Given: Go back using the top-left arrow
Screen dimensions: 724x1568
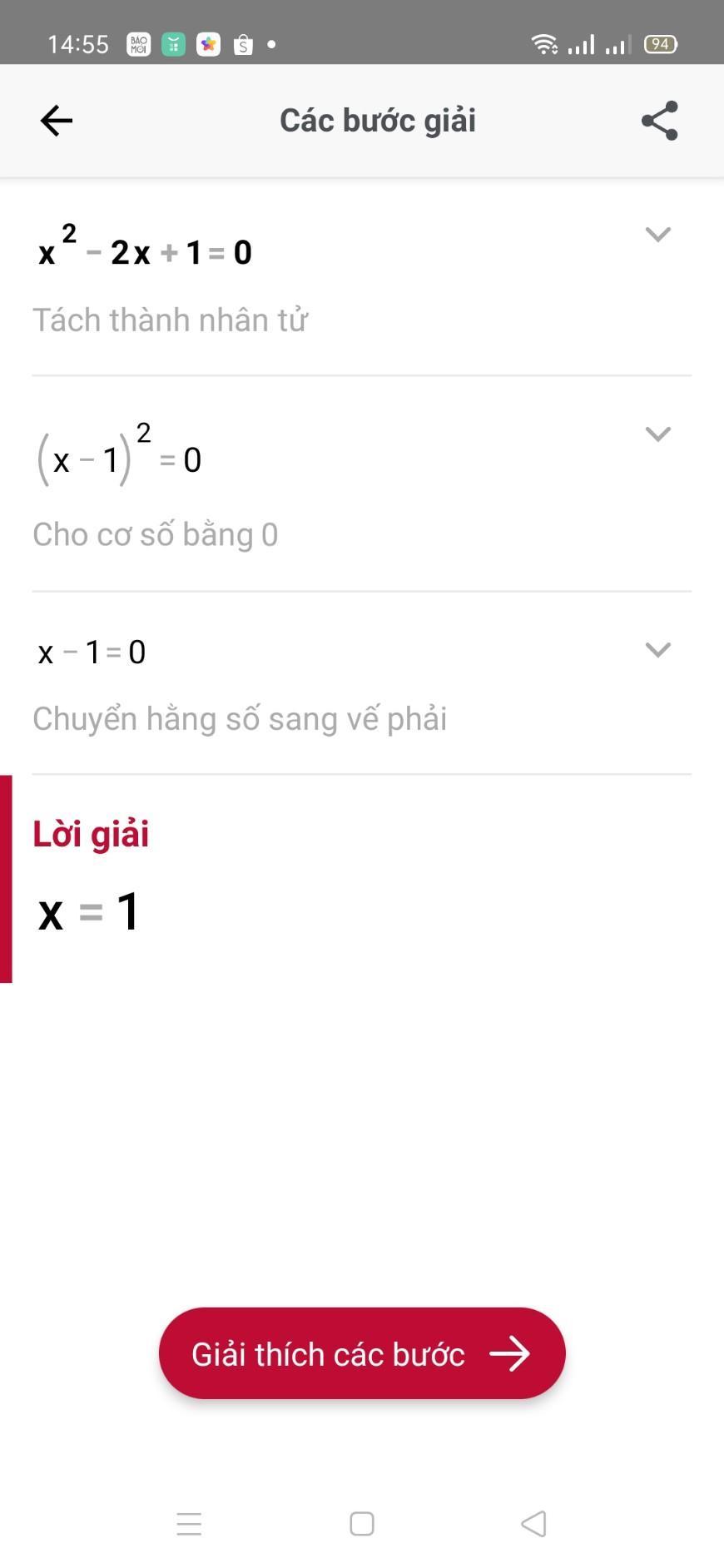Looking at the screenshot, I should click(x=57, y=121).
